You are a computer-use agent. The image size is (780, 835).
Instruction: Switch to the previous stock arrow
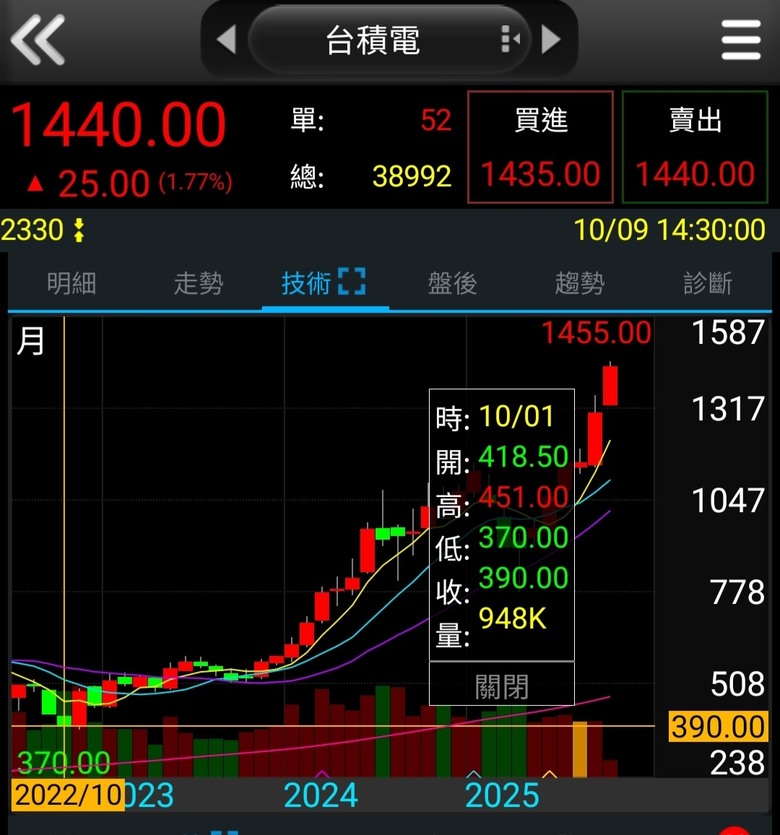pos(226,40)
